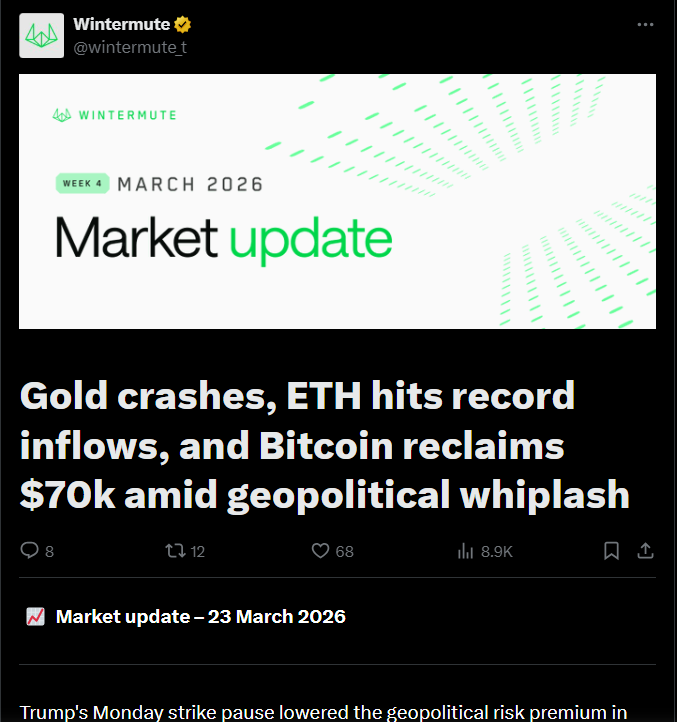Like the Wintermute post

[x=321, y=550]
